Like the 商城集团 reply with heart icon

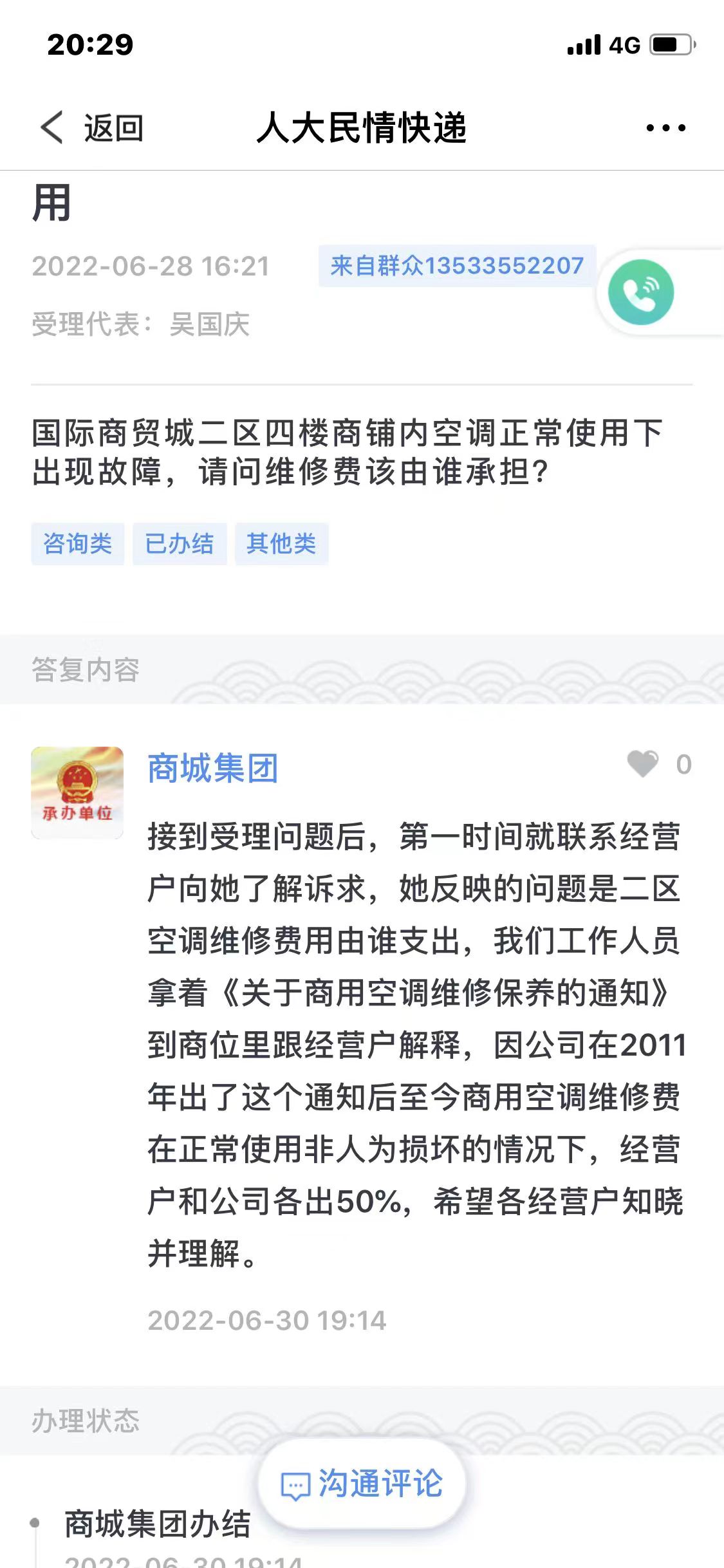click(643, 764)
